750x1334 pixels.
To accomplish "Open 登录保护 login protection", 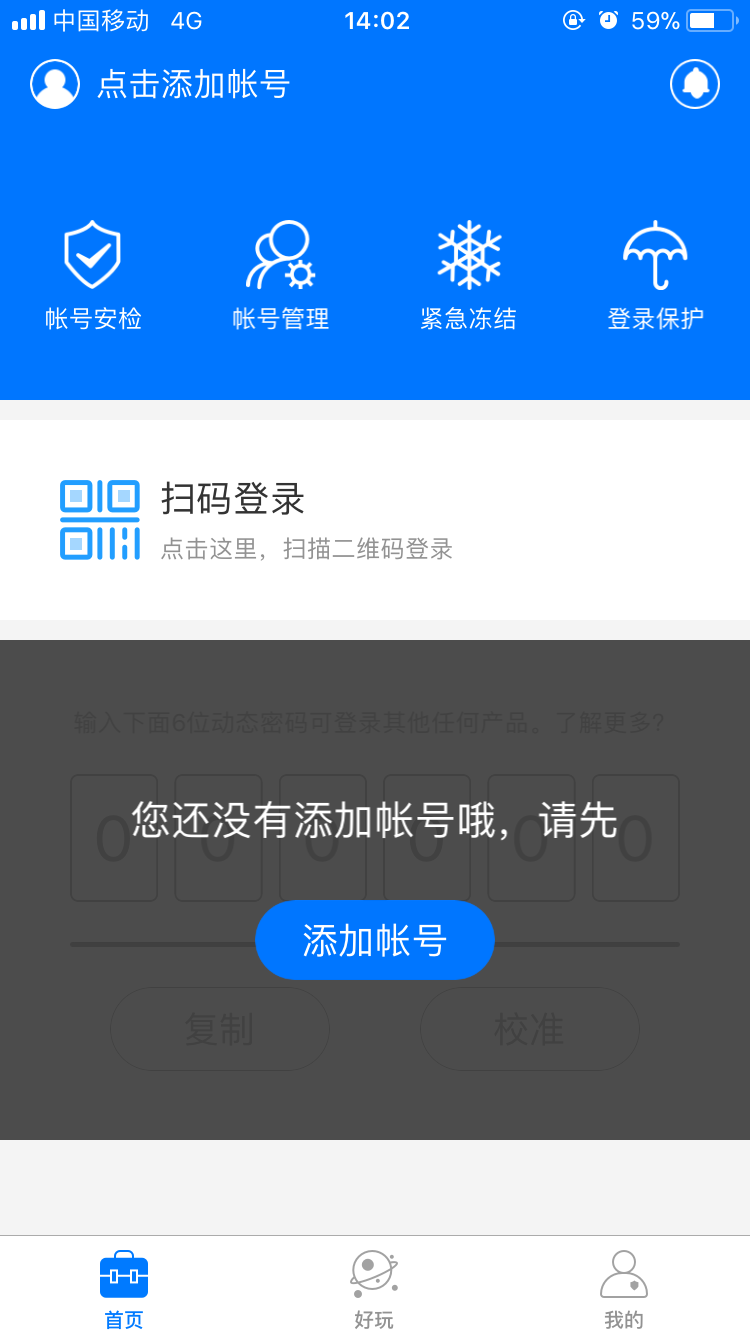I will tap(656, 277).
